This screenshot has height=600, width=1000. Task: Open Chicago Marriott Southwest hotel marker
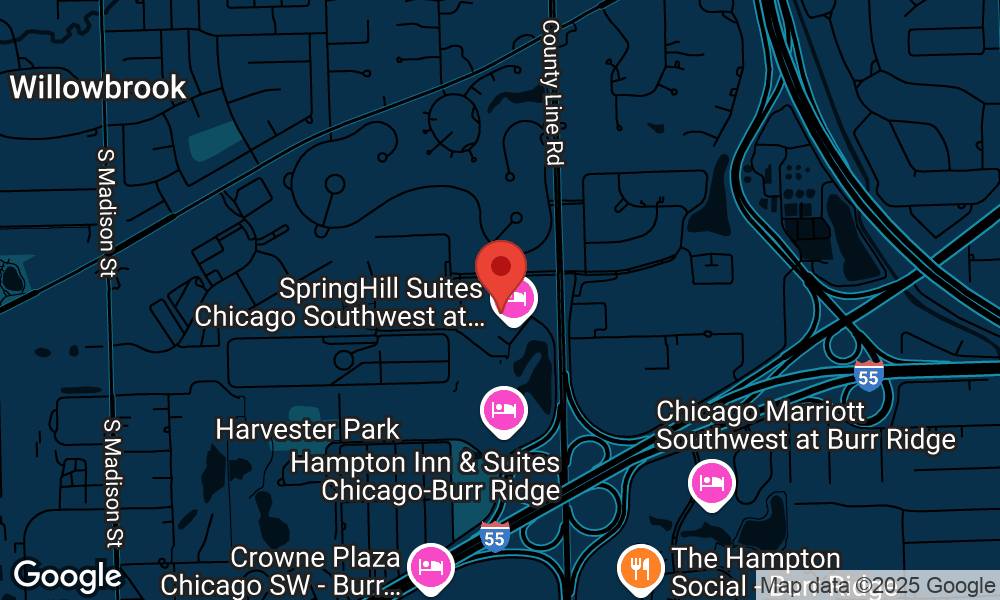point(711,483)
